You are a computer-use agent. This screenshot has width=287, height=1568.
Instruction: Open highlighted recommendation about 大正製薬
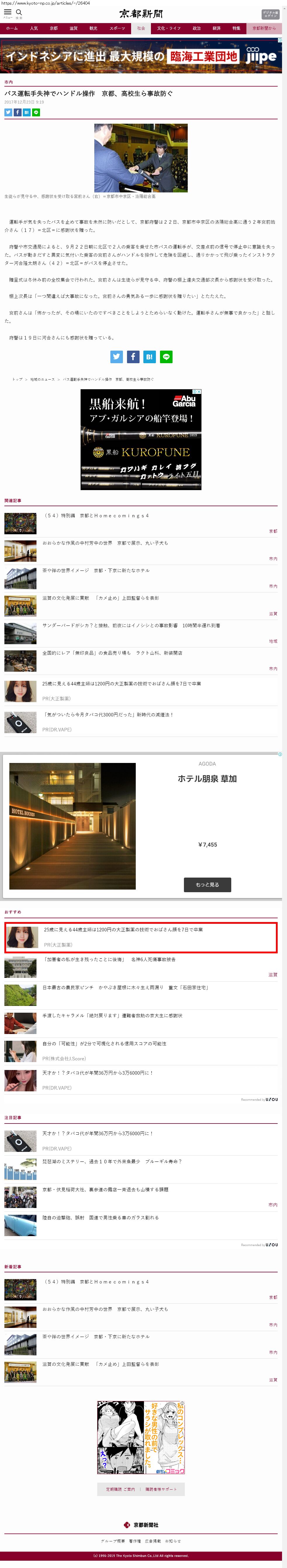click(123, 929)
